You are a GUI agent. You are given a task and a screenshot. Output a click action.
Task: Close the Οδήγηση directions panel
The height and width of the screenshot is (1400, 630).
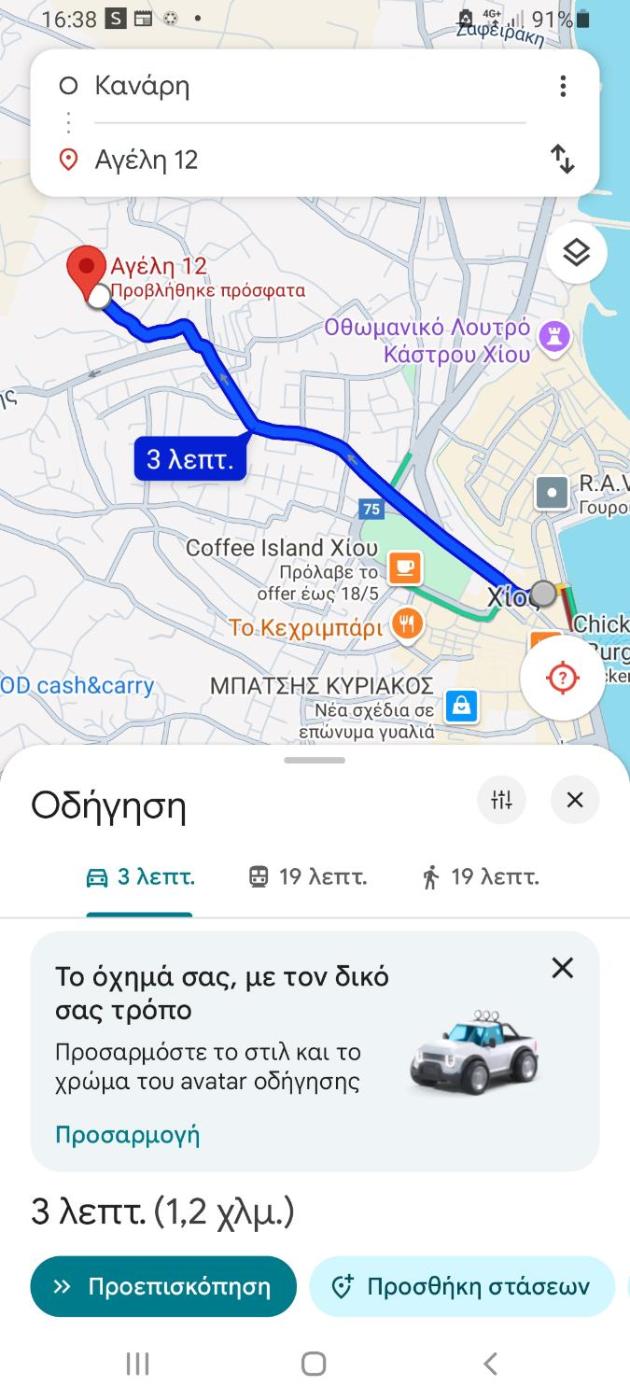coord(575,800)
